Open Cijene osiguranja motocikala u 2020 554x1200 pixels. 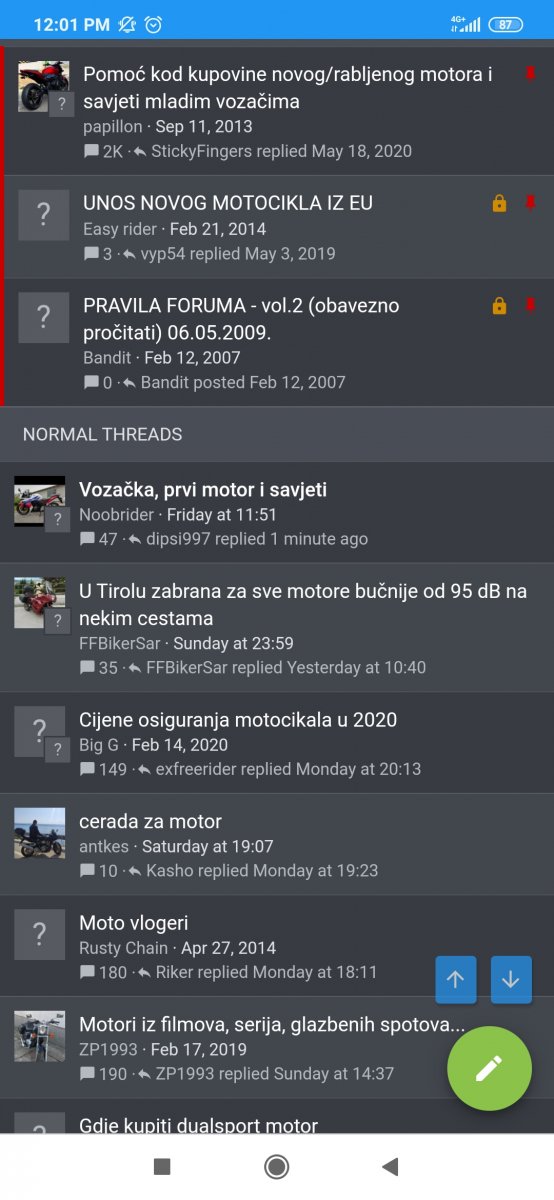[x=238, y=719]
